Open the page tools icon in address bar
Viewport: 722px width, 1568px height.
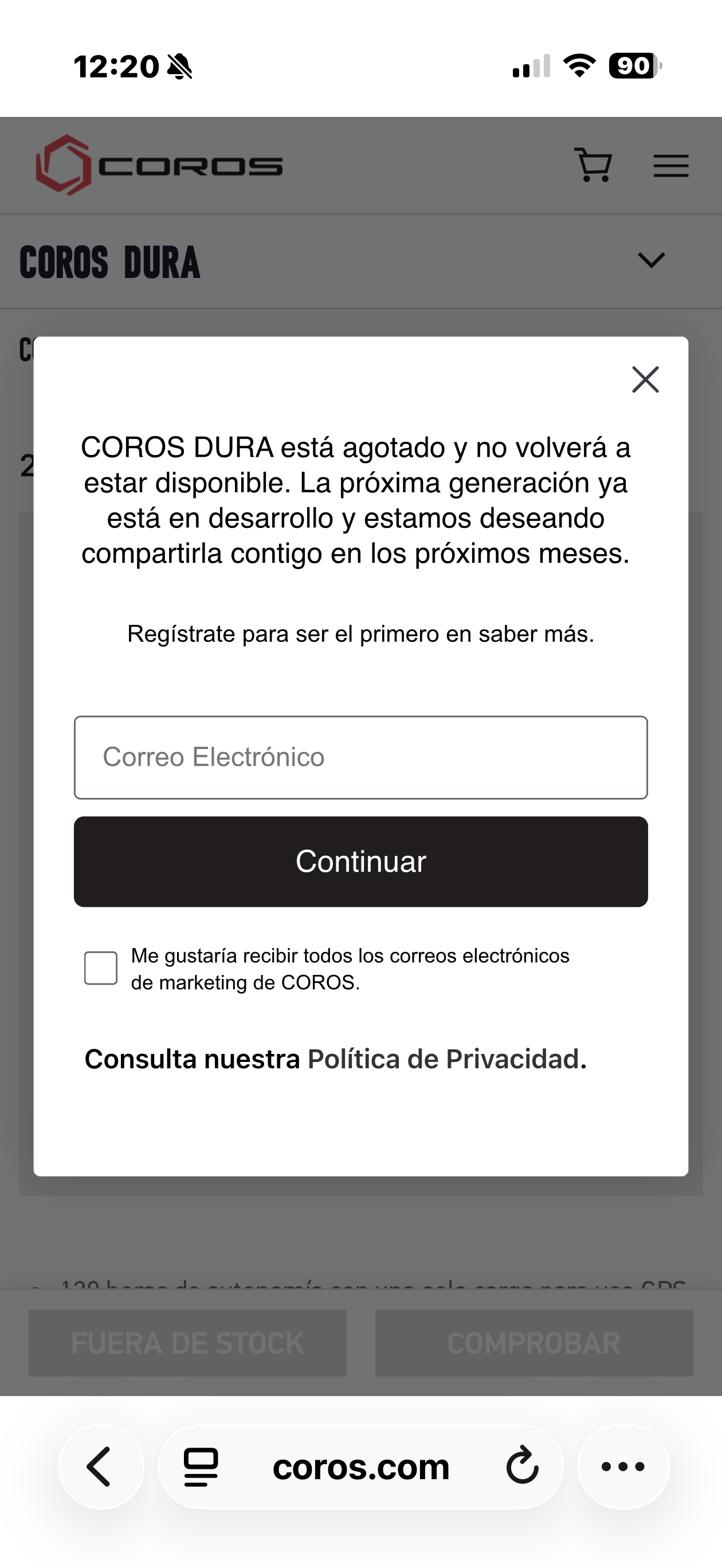pyautogui.click(x=201, y=1467)
